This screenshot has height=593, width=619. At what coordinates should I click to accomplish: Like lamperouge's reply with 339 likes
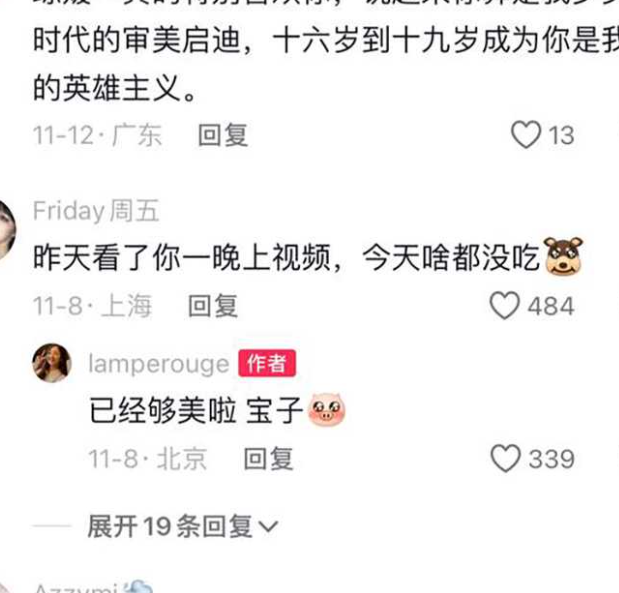(507, 459)
